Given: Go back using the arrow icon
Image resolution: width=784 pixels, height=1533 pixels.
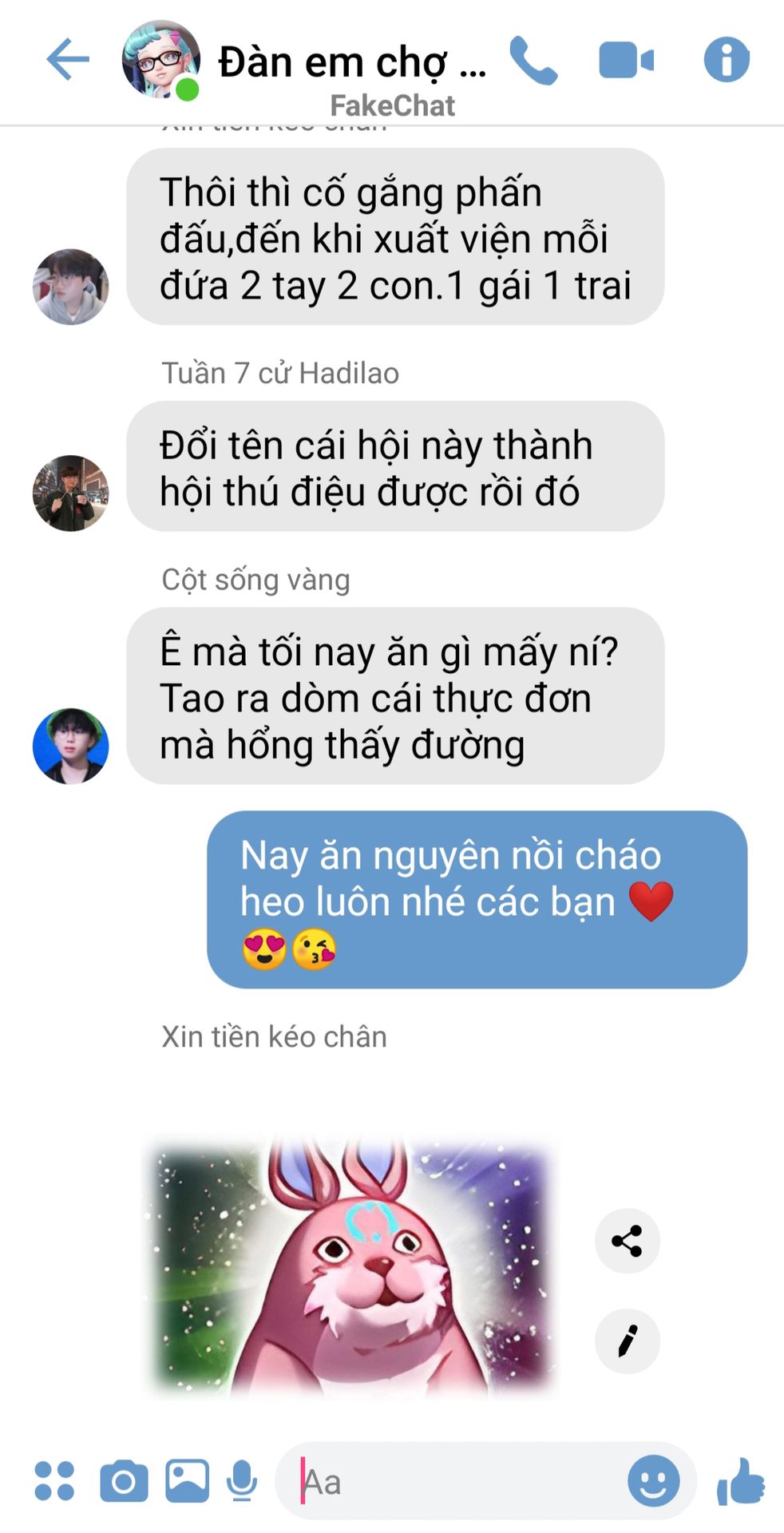Looking at the screenshot, I should click(68, 60).
